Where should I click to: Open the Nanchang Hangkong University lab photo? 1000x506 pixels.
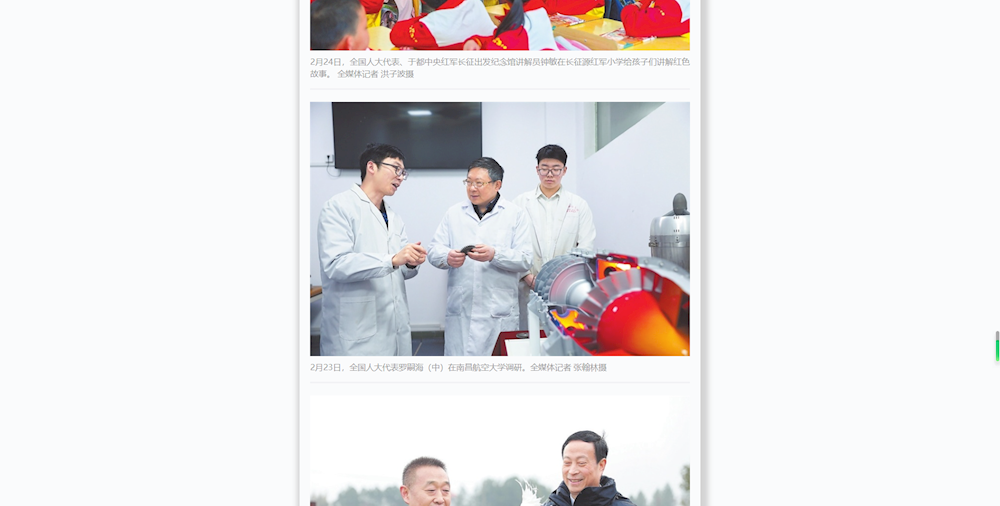coord(499,228)
